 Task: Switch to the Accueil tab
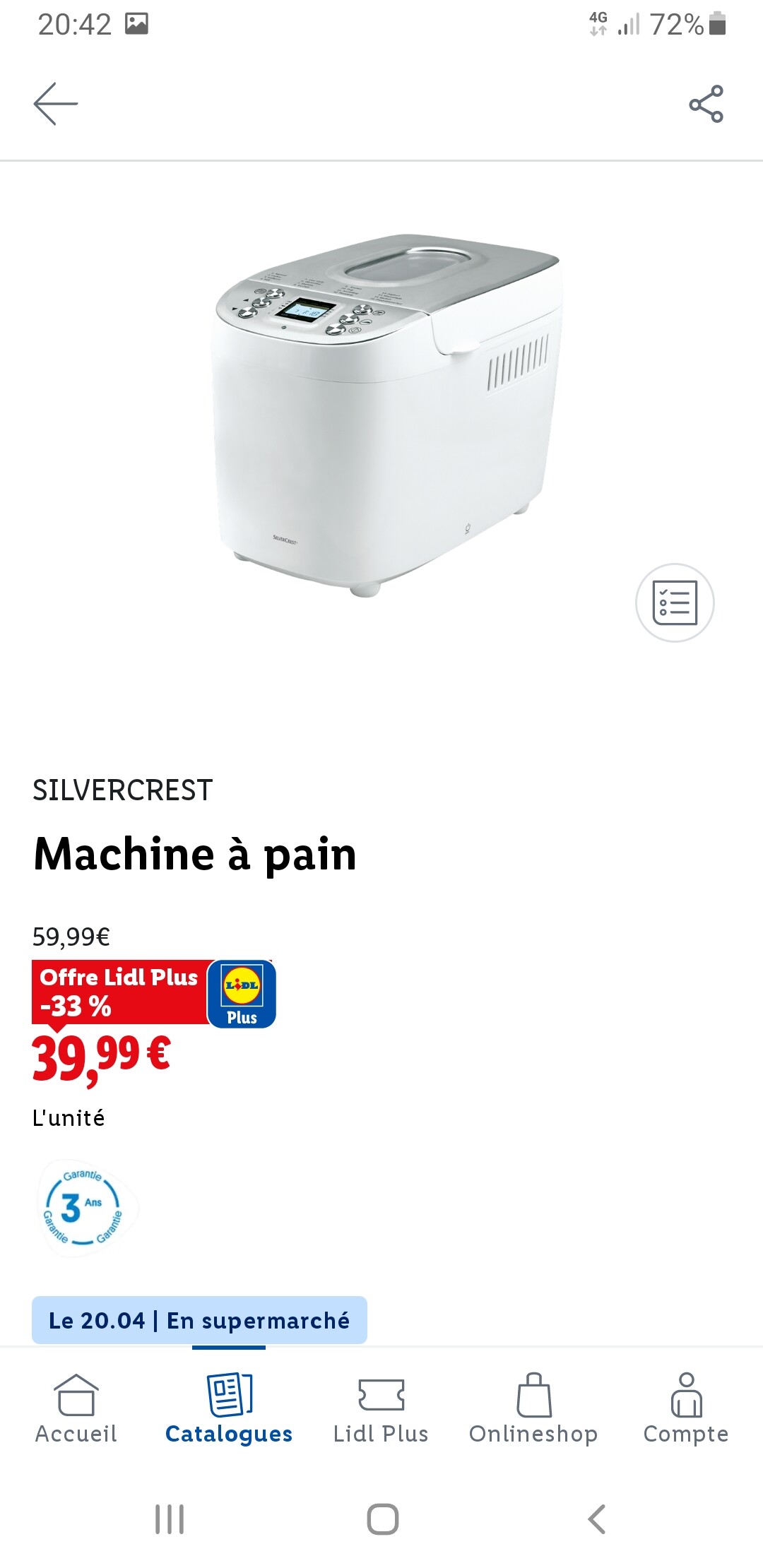click(76, 1408)
